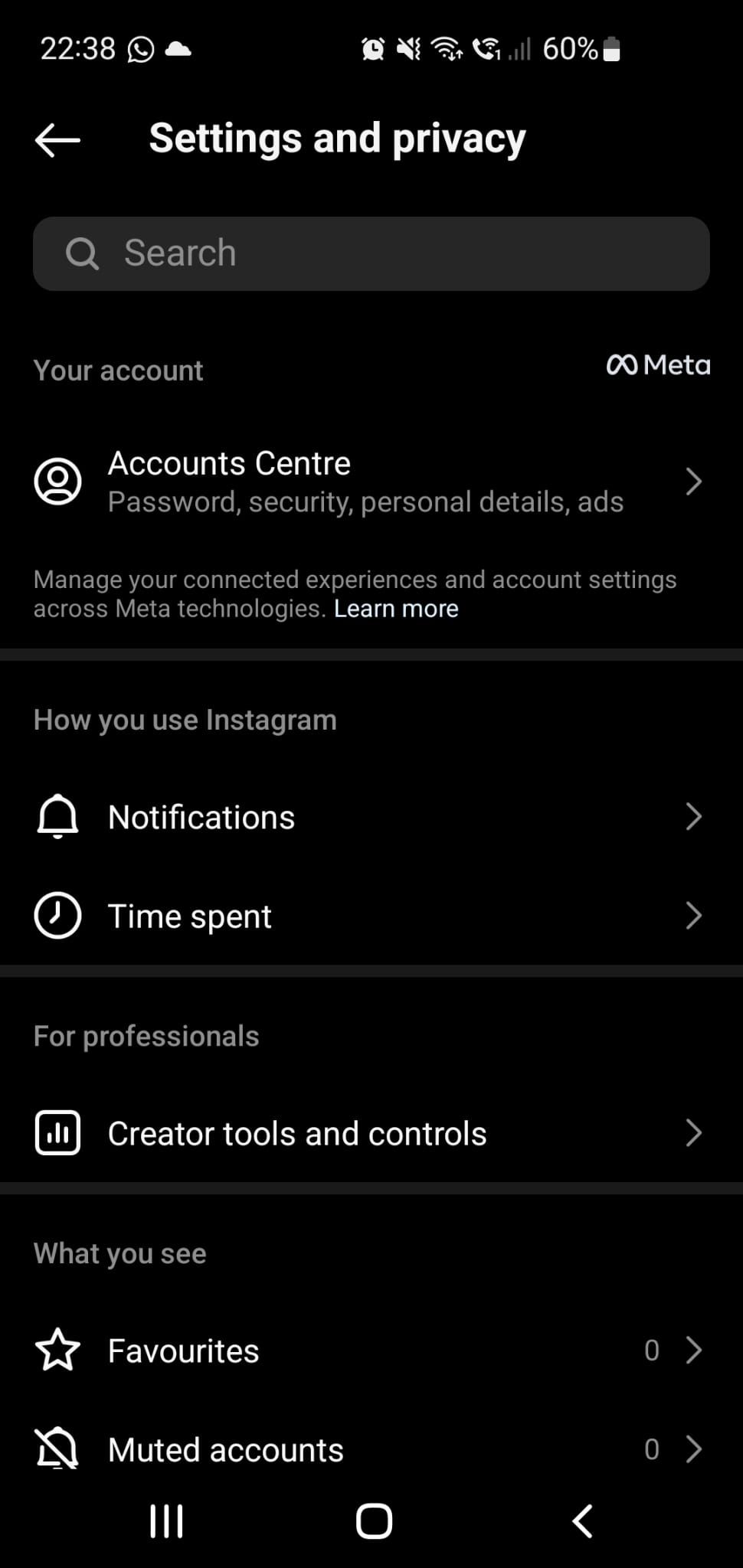743x1568 pixels.
Task: Tap the Search input field
Action: coord(371,253)
